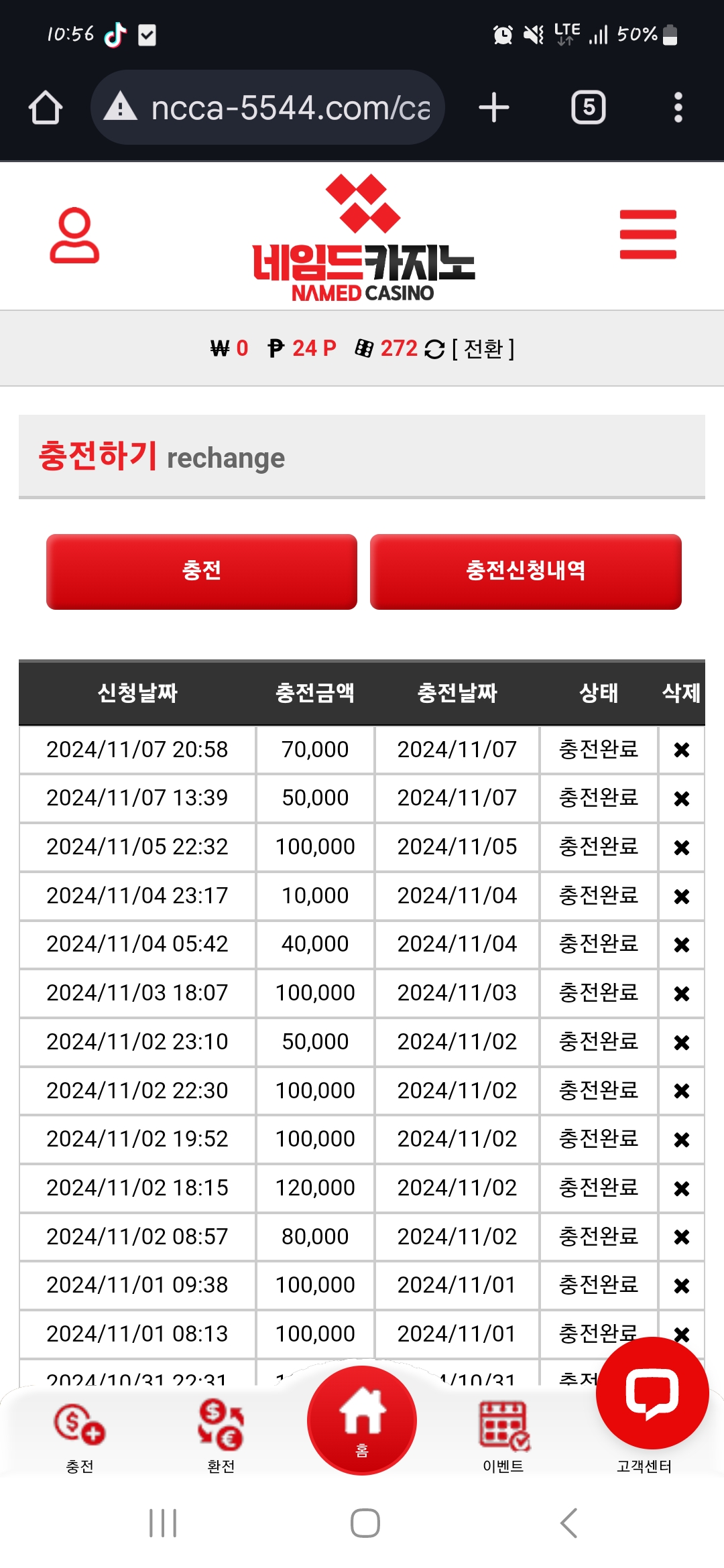The image size is (724, 1568).
Task: Open a new browser tab
Action: (494, 107)
